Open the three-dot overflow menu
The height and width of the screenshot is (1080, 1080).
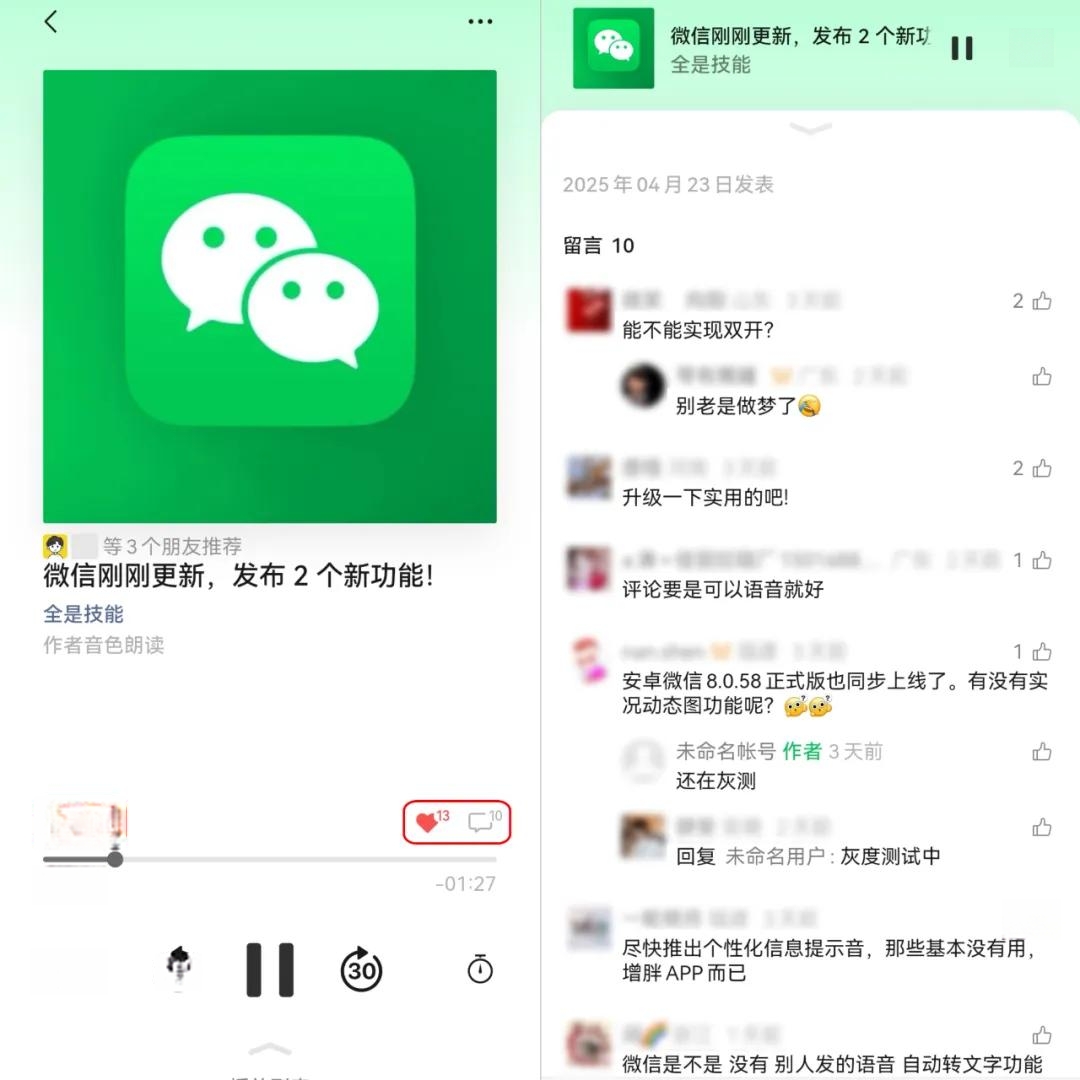[480, 22]
